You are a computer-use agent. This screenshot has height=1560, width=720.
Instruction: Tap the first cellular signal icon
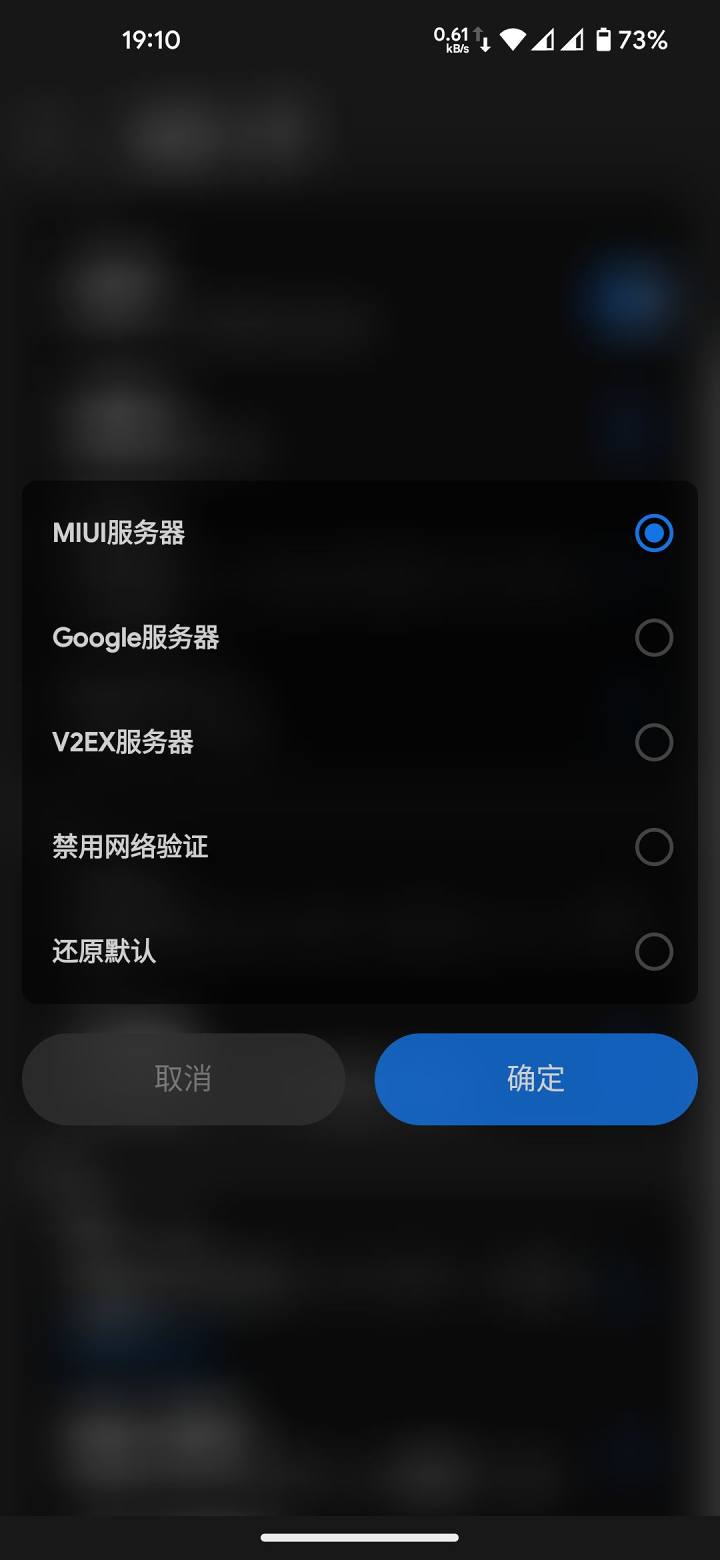(x=543, y=40)
